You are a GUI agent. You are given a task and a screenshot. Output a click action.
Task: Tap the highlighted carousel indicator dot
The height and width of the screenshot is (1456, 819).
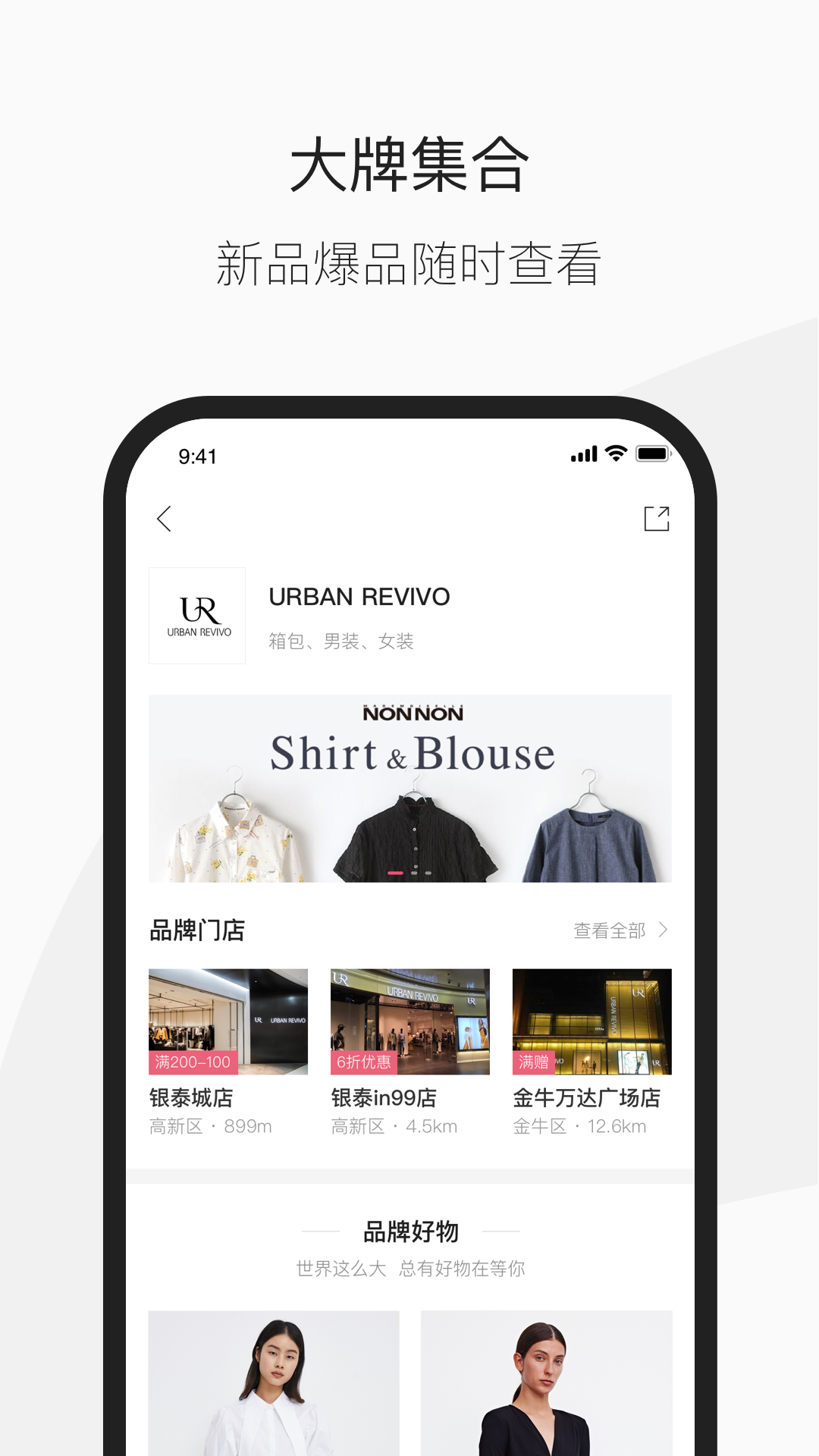(x=394, y=874)
